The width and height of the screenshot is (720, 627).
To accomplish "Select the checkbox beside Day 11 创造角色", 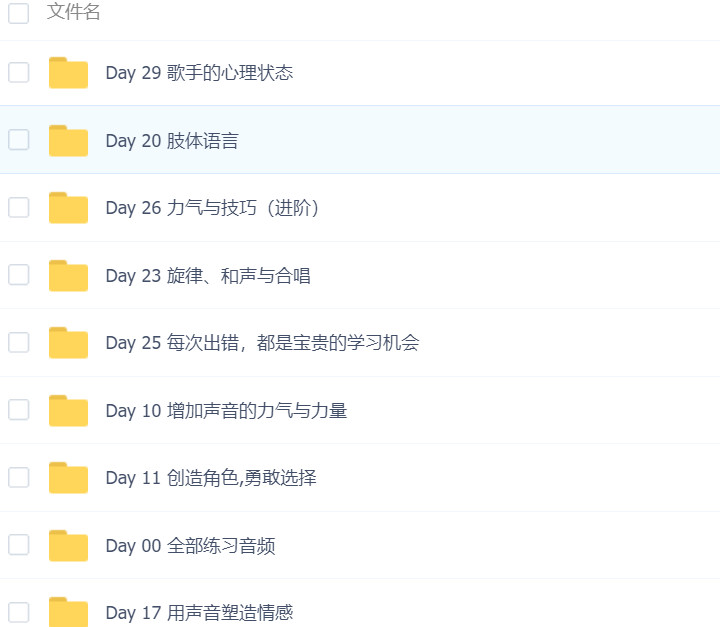I will [x=19, y=477].
